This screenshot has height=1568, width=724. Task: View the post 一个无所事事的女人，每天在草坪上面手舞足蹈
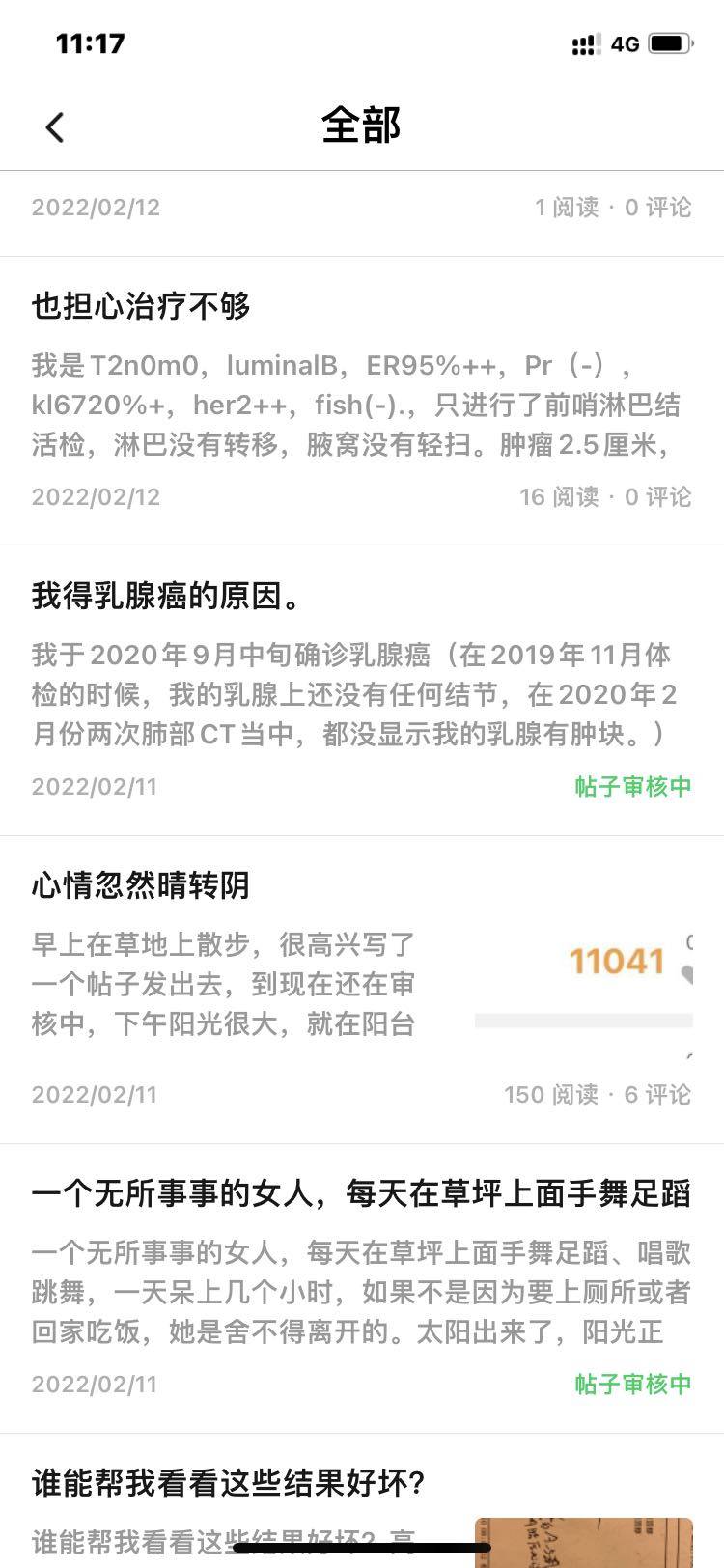pyautogui.click(x=361, y=1194)
